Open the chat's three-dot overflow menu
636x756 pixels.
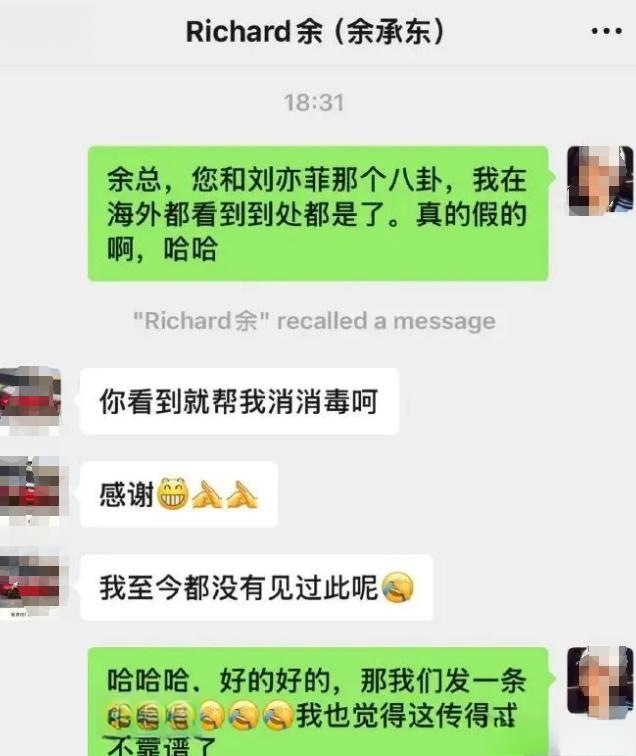click(606, 32)
